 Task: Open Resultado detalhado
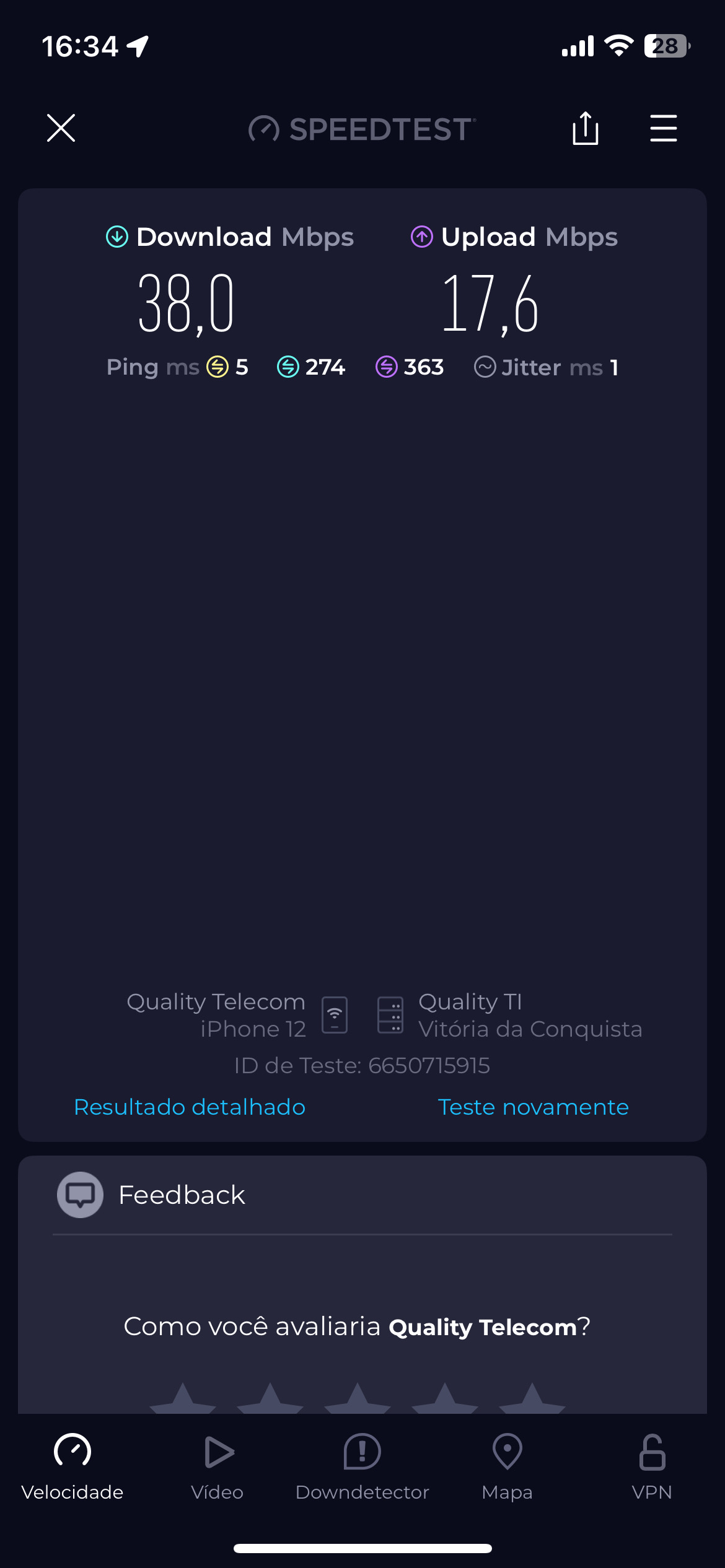click(190, 1107)
